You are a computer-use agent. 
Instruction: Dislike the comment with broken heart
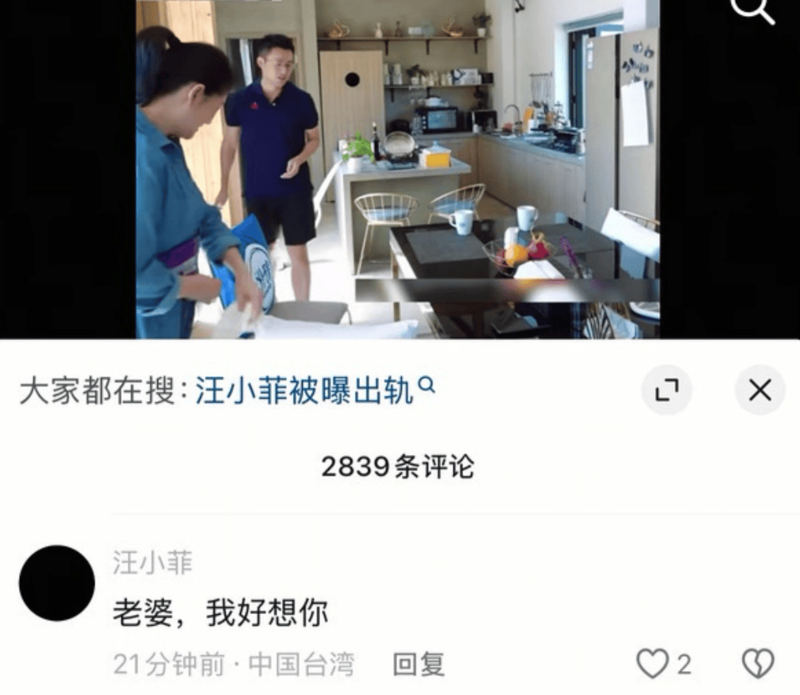758,664
